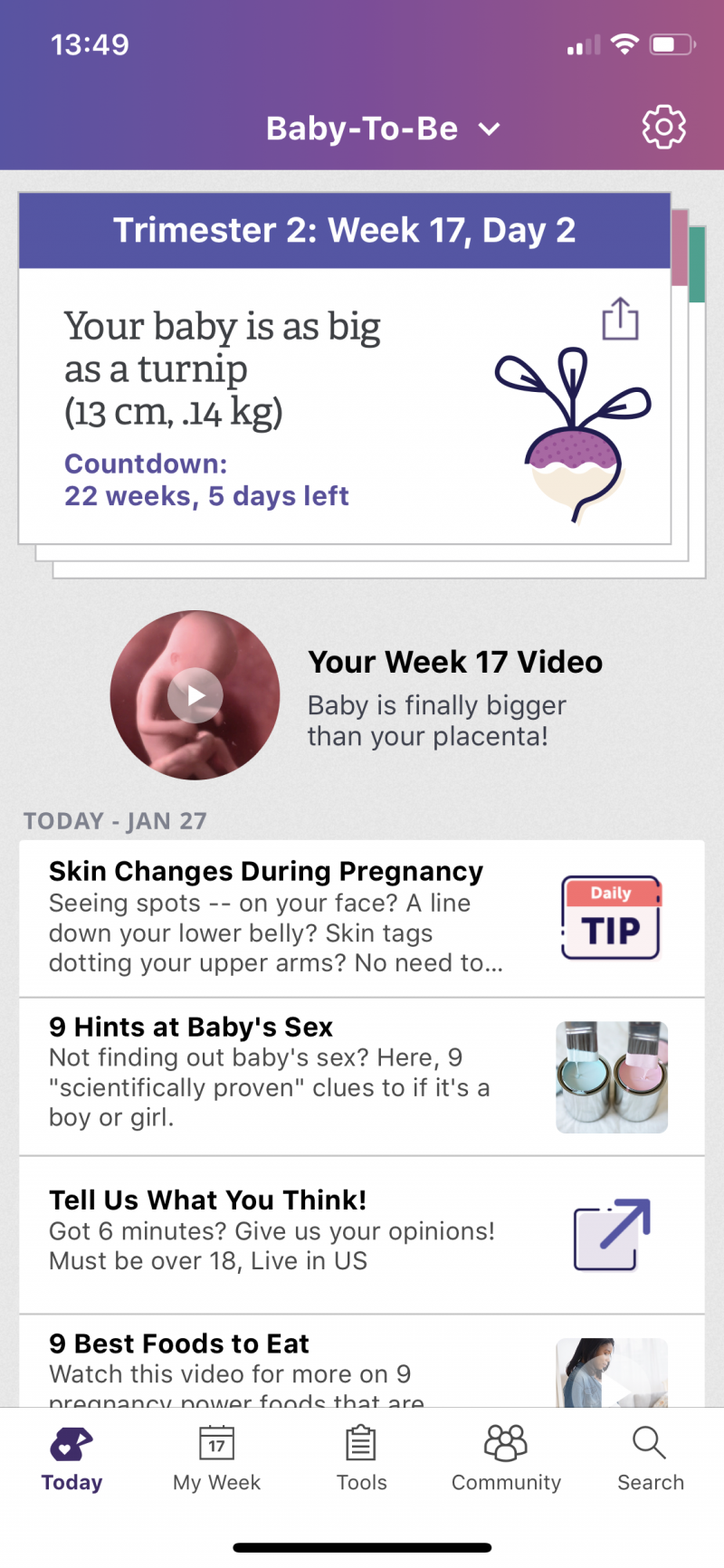The width and height of the screenshot is (724, 1568).
Task: Tap the Today tab
Action: tap(72, 1459)
